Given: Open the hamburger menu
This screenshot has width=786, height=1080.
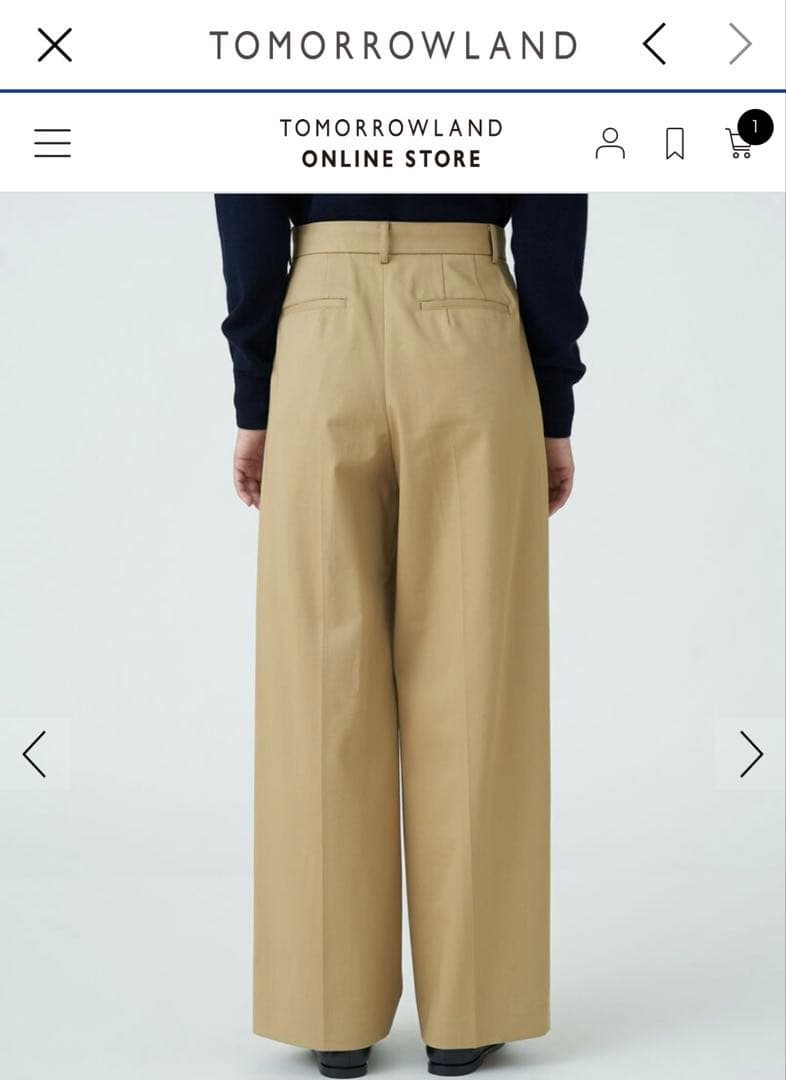Looking at the screenshot, I should [52, 143].
